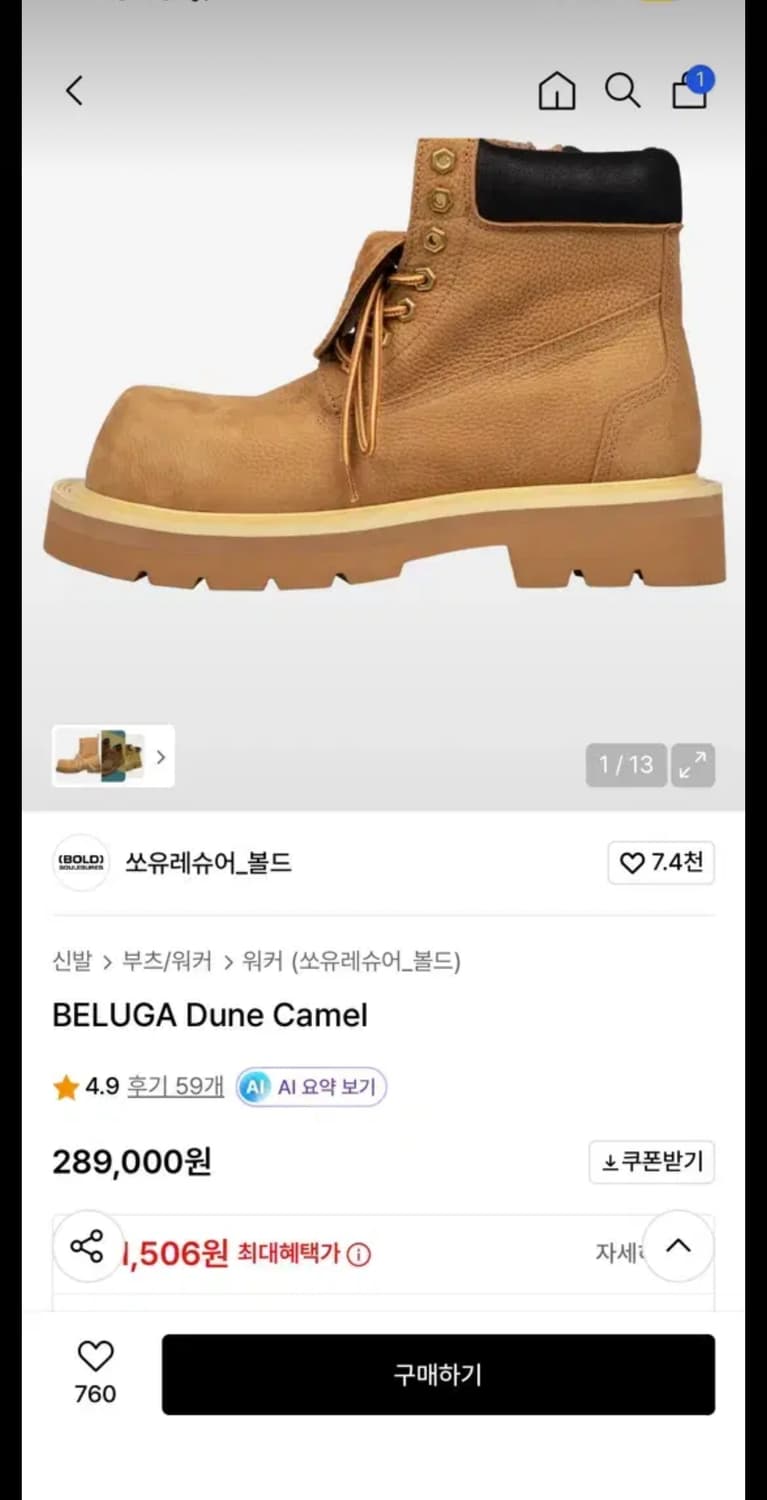
Task: Toggle the 7.4천 store favorite heart
Action: click(x=660, y=863)
